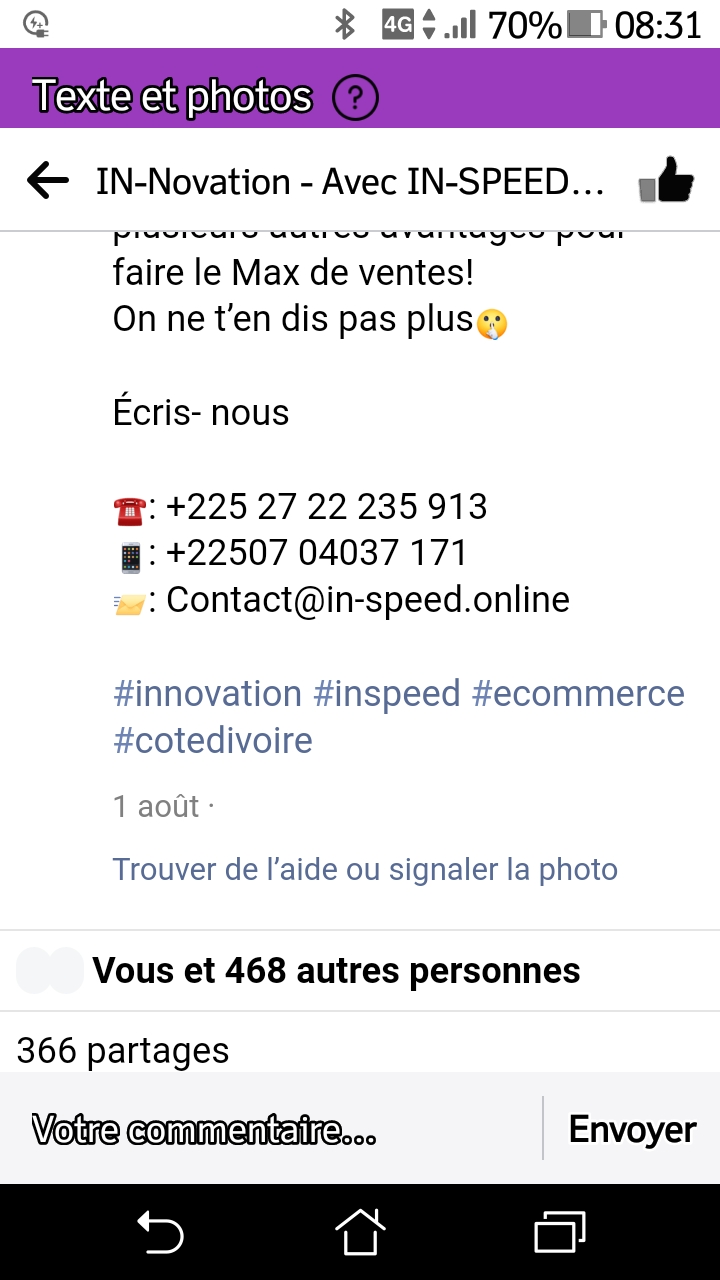Open recent apps from navigation bar
Image resolution: width=720 pixels, height=1280 pixels.
click(560, 1231)
